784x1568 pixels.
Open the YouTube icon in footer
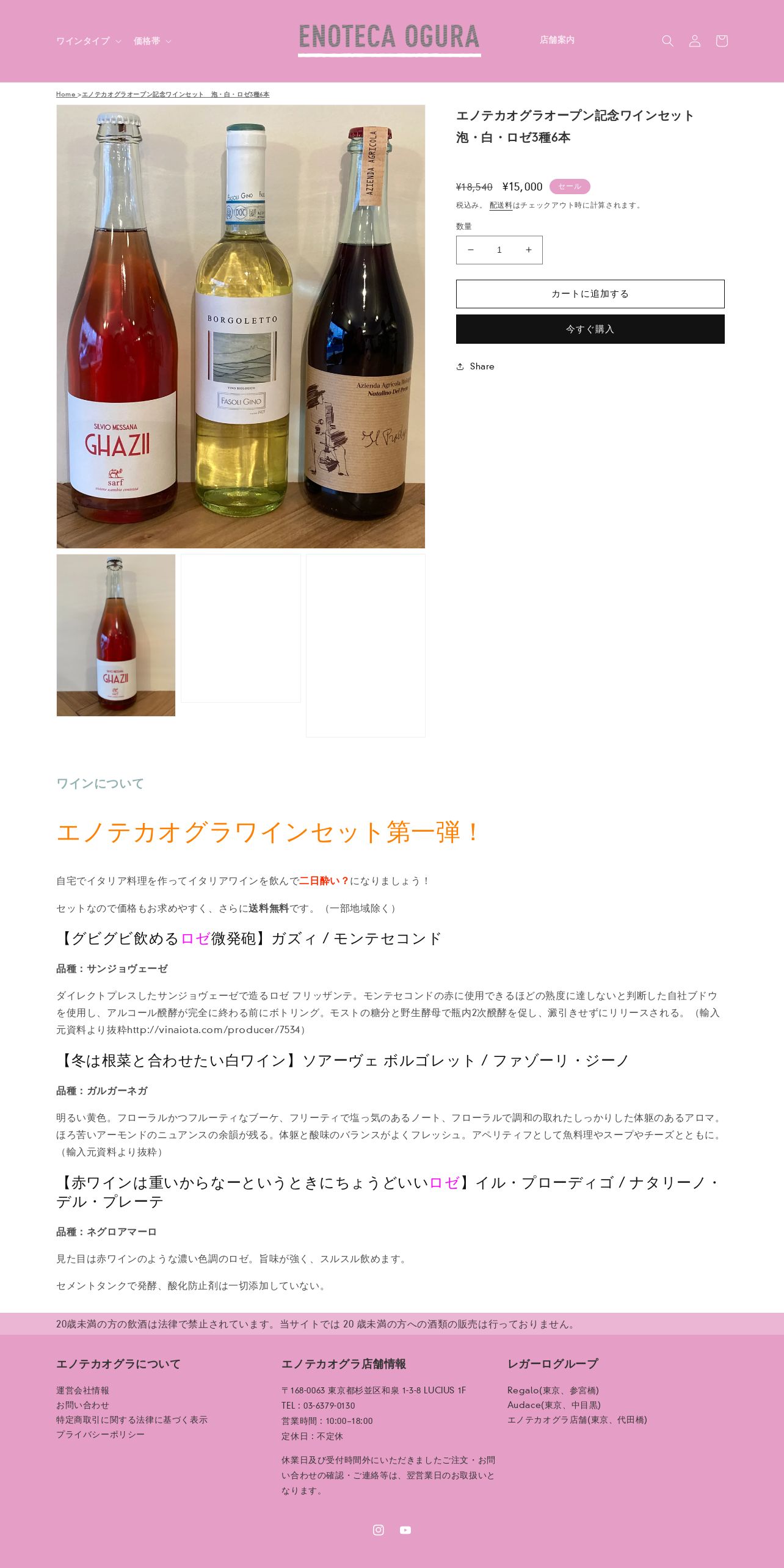[x=405, y=1530]
